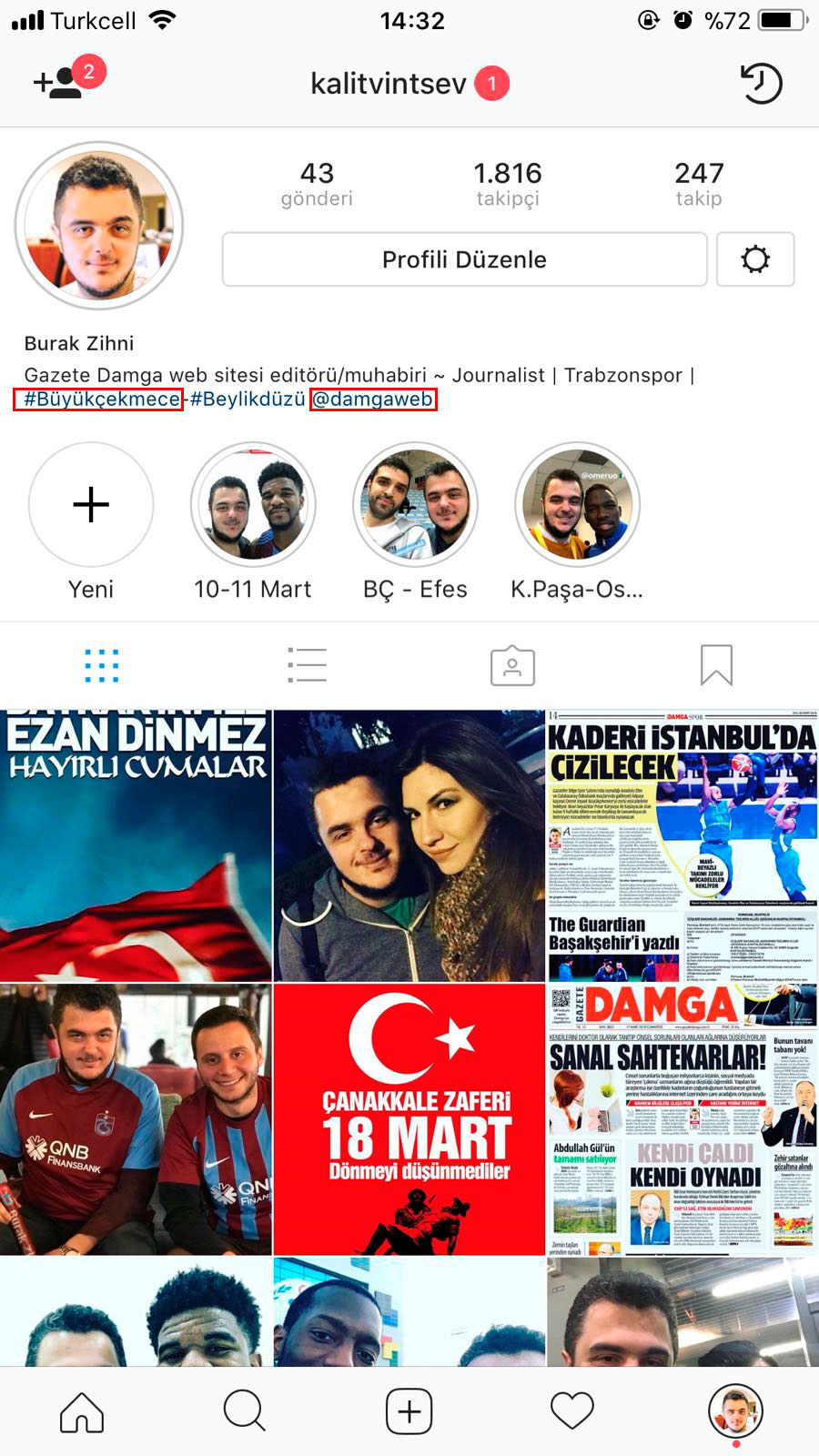Tap Profili Düzenle button

[x=464, y=259]
